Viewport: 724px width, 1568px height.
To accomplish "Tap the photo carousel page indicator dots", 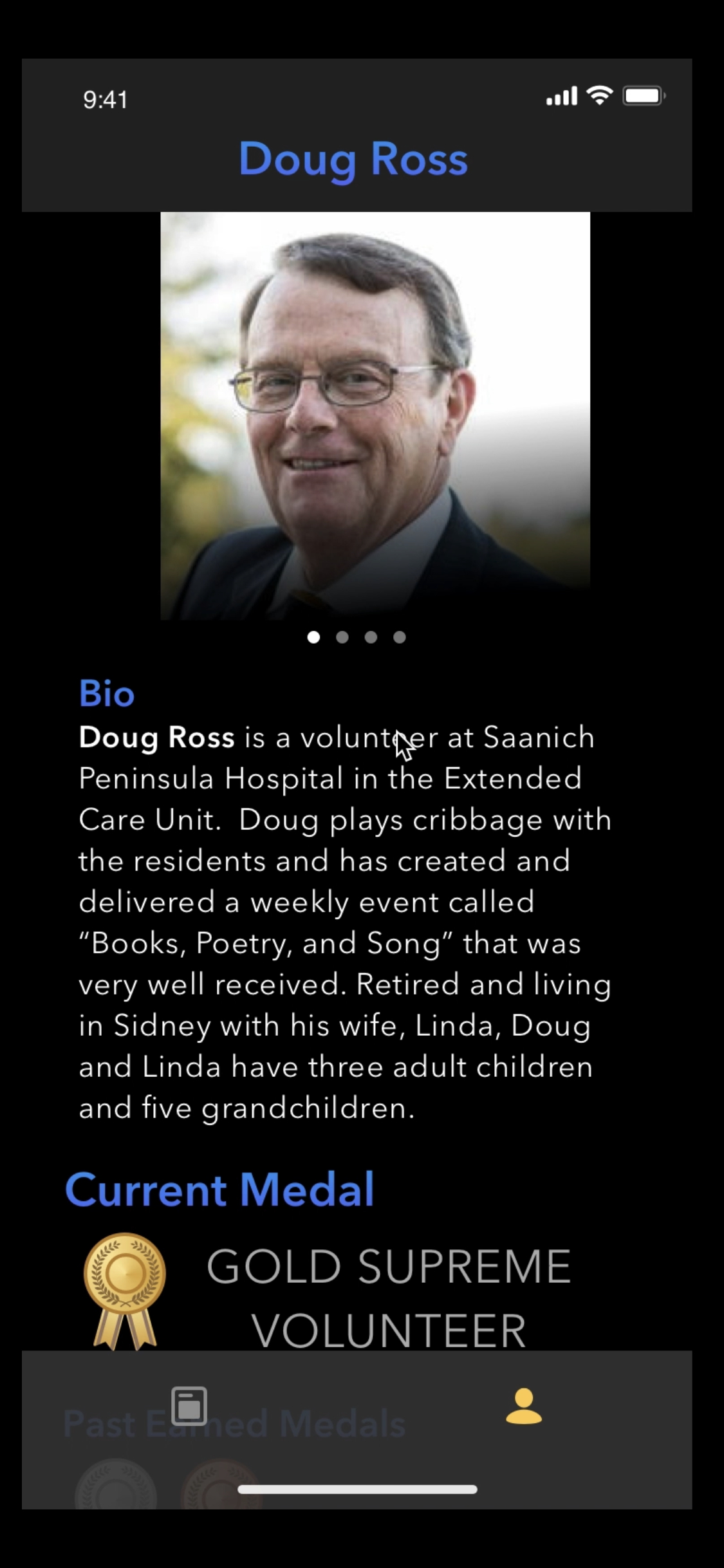I will tap(357, 637).
